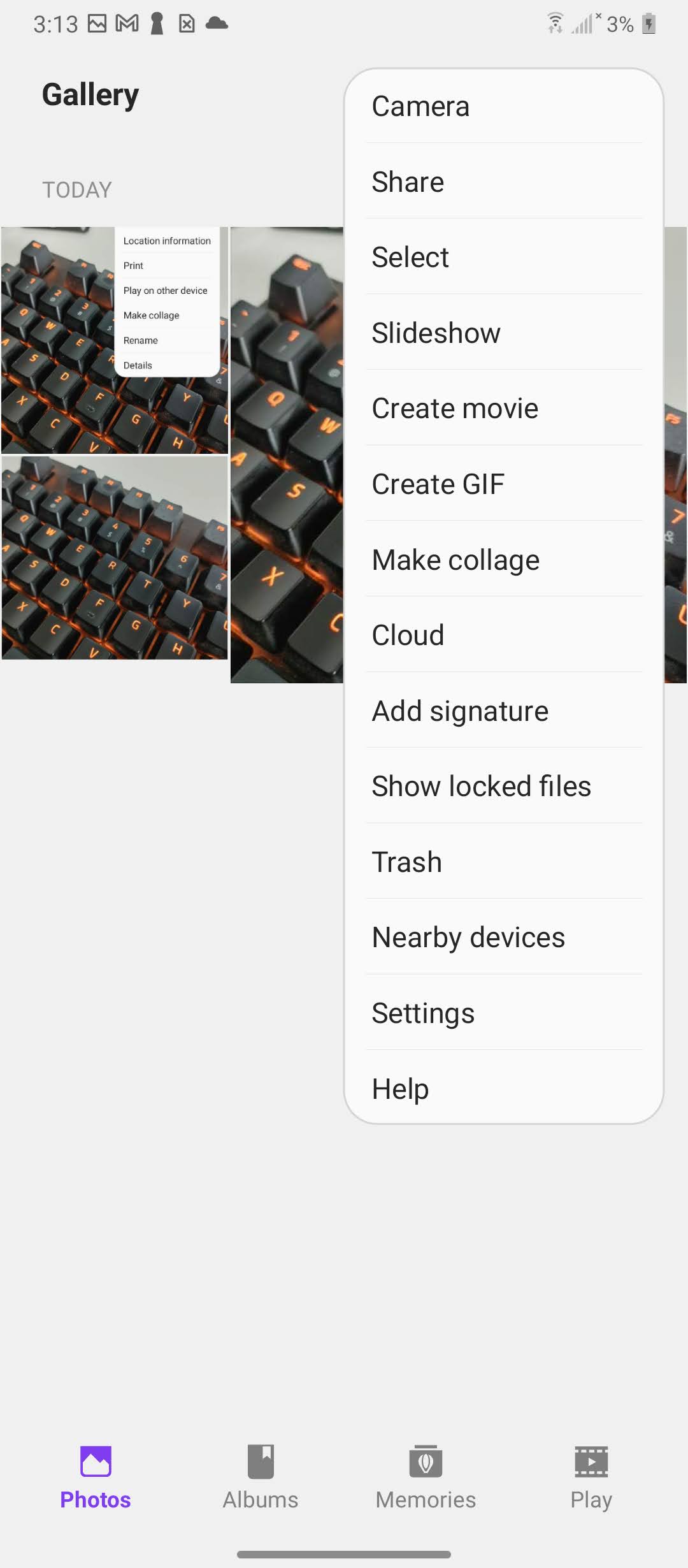Tap the cloud notification icon
This screenshot has width=688, height=1568.
point(217,23)
